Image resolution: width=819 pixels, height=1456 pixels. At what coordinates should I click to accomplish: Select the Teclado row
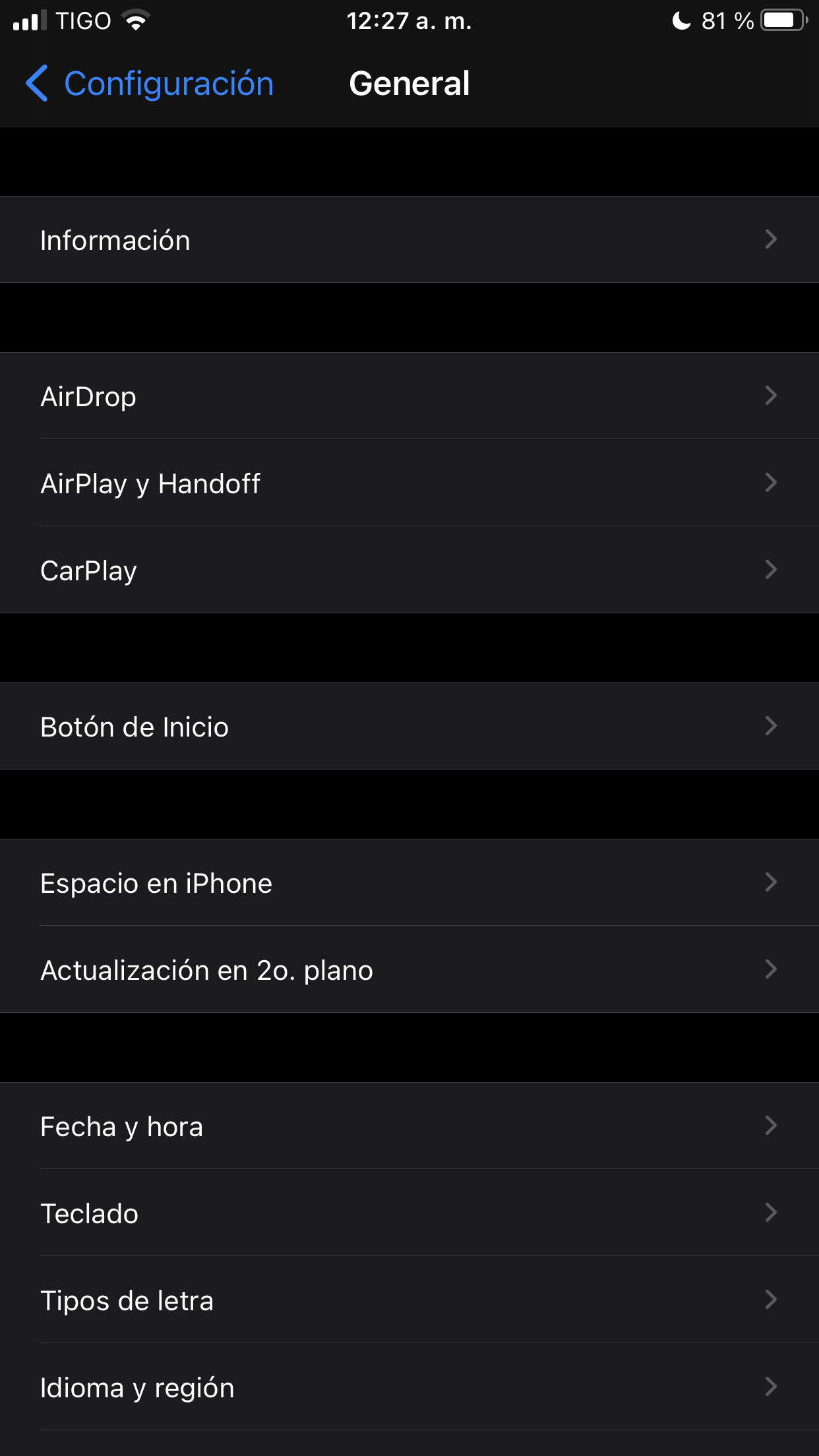[x=409, y=1213]
